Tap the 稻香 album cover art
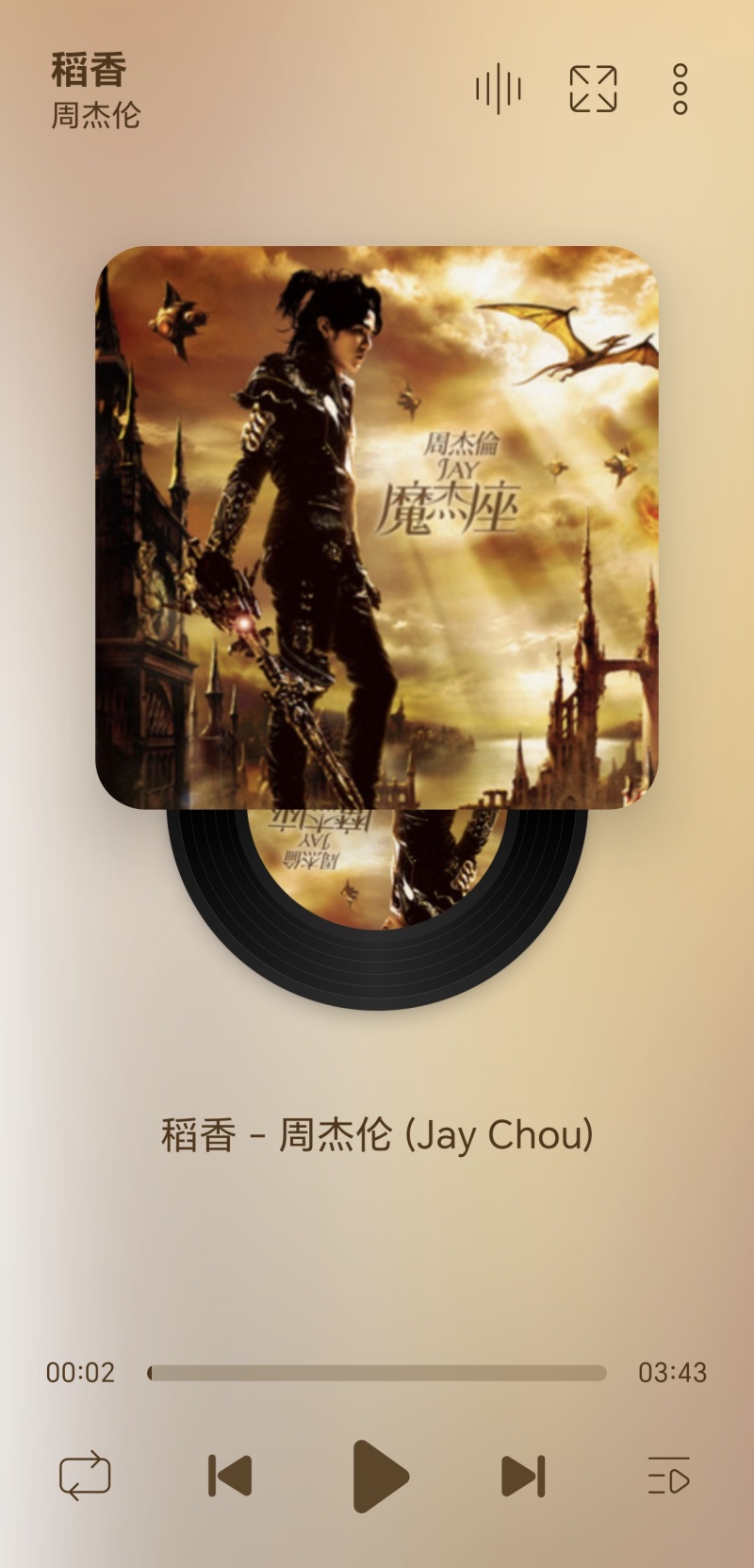This screenshot has height=1568, width=754. (377, 527)
